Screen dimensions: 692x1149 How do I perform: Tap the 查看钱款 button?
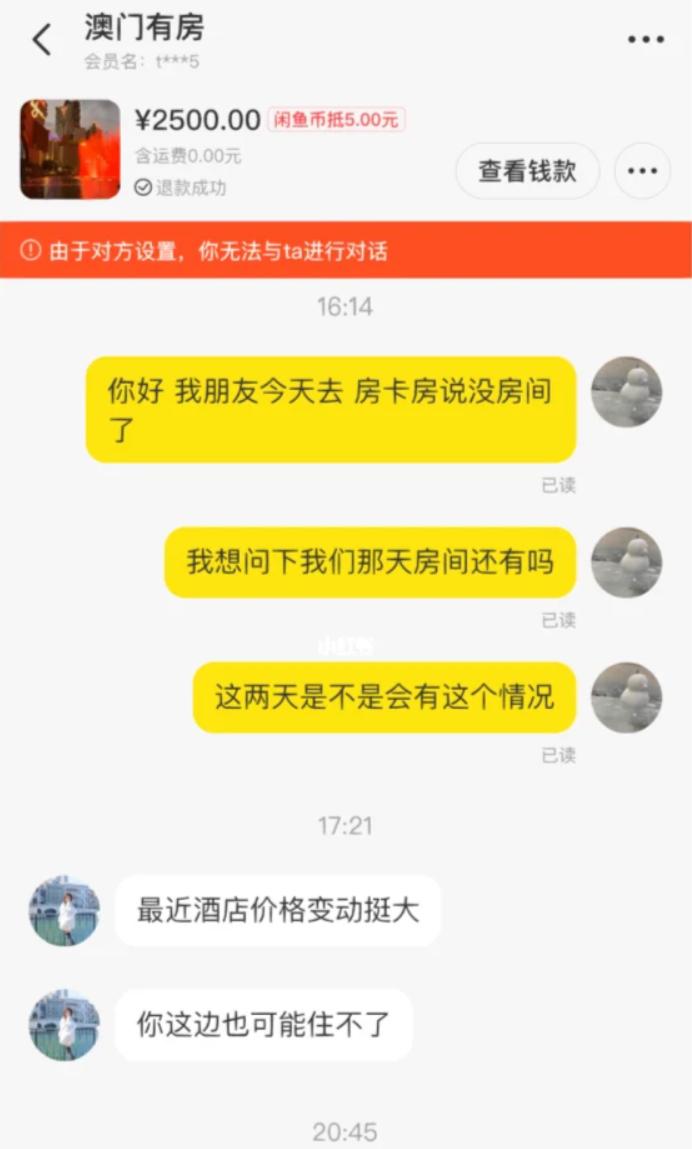(527, 171)
